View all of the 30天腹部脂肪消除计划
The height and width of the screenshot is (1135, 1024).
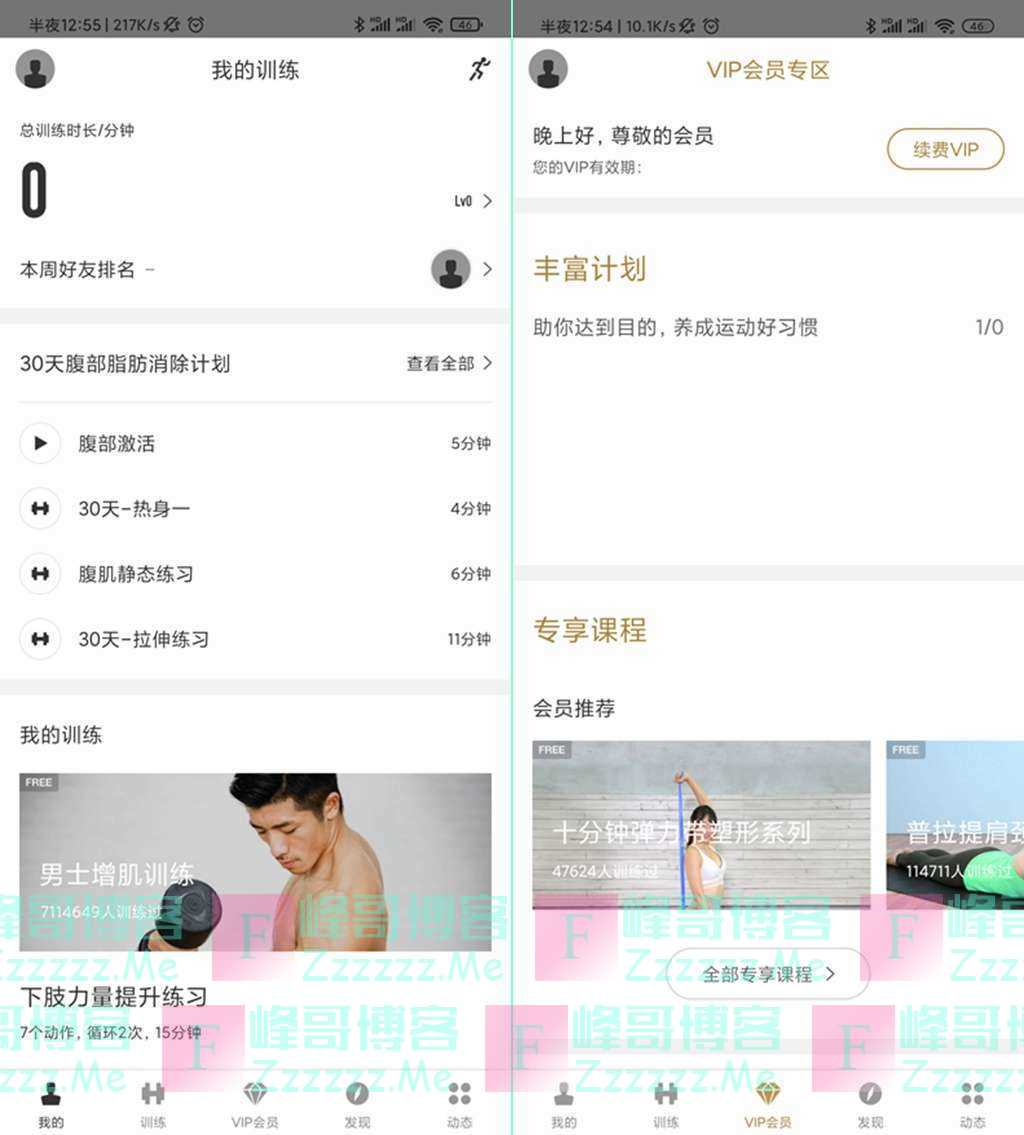pos(449,364)
